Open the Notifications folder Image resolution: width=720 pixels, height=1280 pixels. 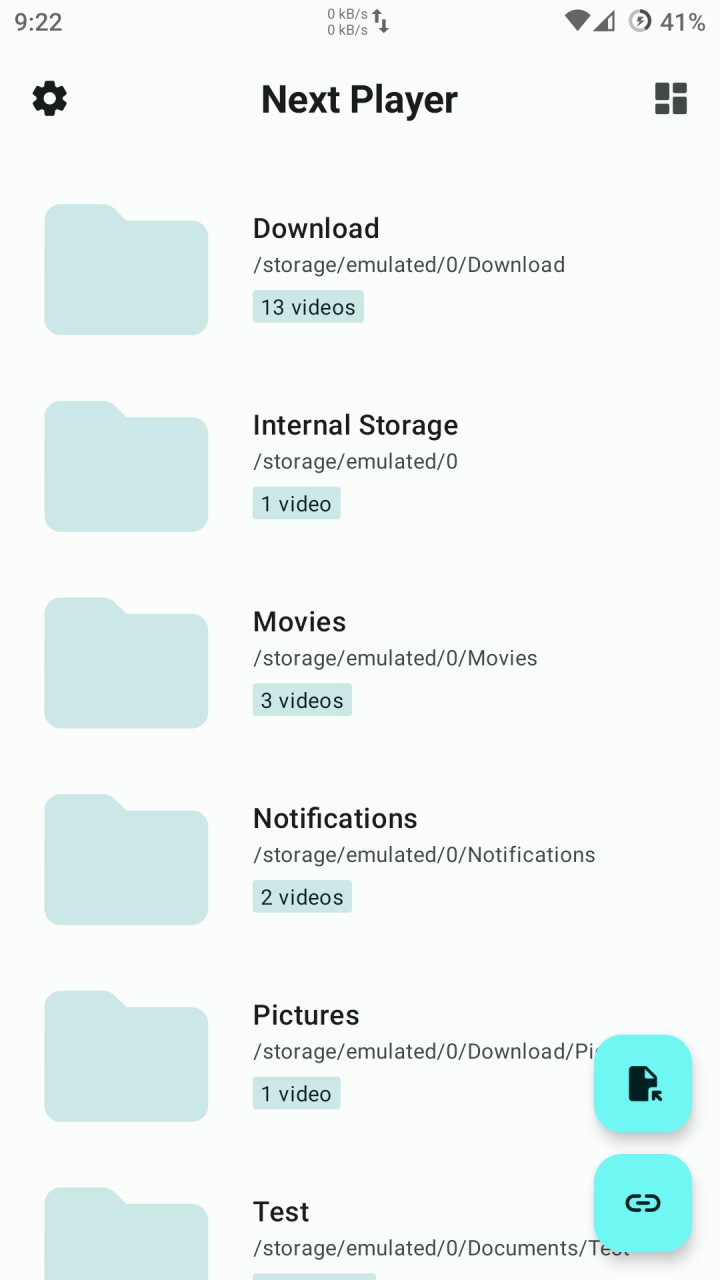[x=360, y=860]
